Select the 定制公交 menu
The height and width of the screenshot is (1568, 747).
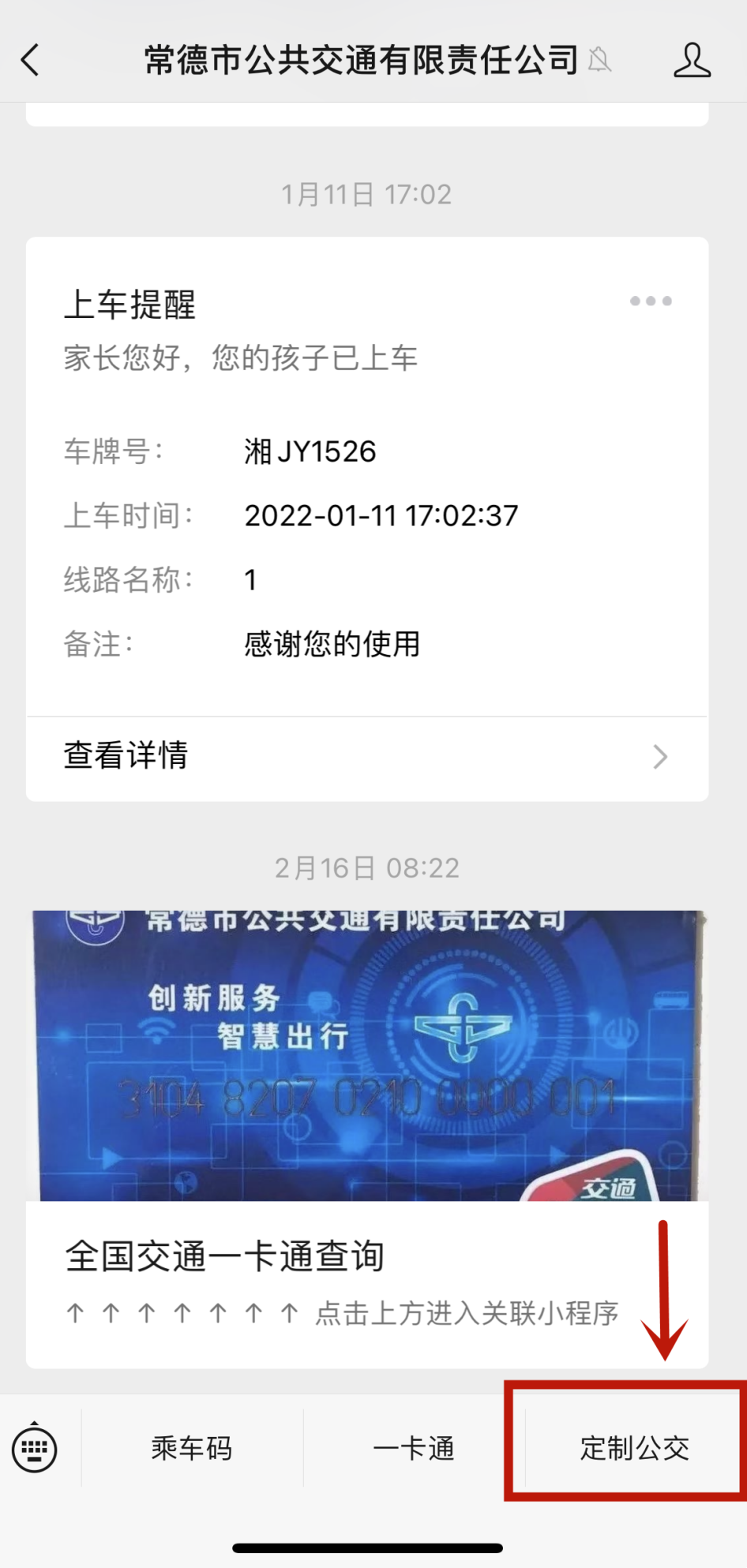click(634, 1448)
